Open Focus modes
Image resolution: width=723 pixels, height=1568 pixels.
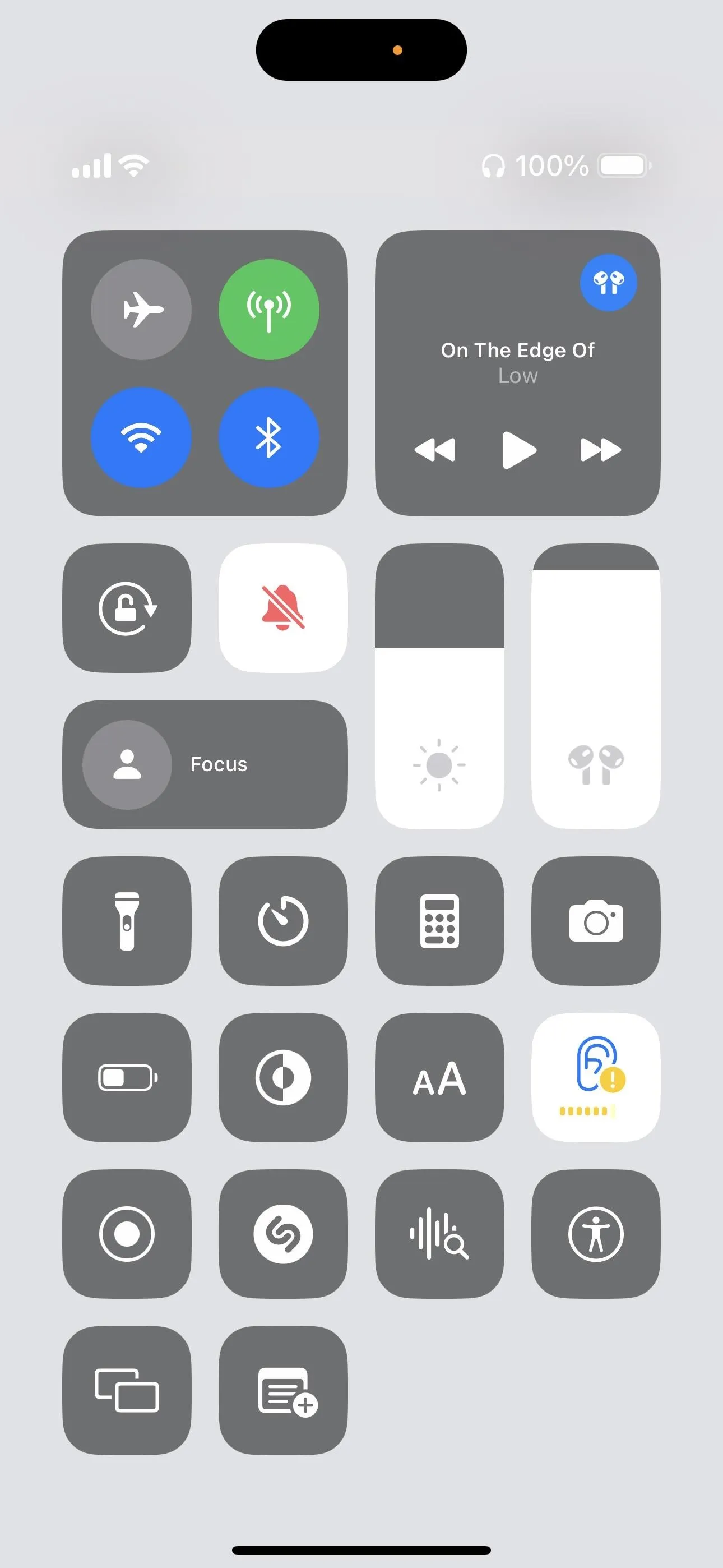pyautogui.click(x=205, y=764)
